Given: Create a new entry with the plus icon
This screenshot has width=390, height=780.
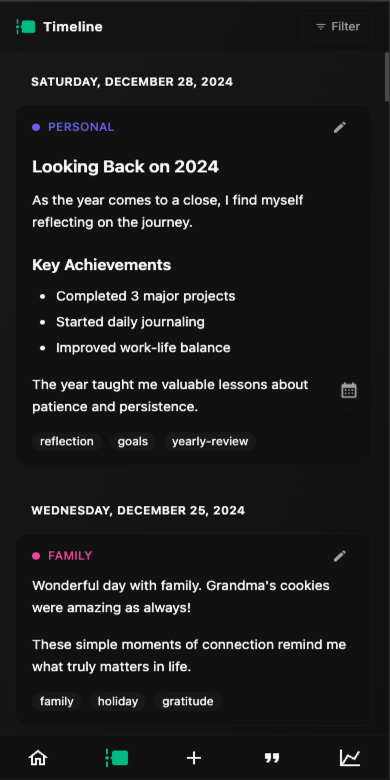Looking at the screenshot, I should (x=194, y=758).
